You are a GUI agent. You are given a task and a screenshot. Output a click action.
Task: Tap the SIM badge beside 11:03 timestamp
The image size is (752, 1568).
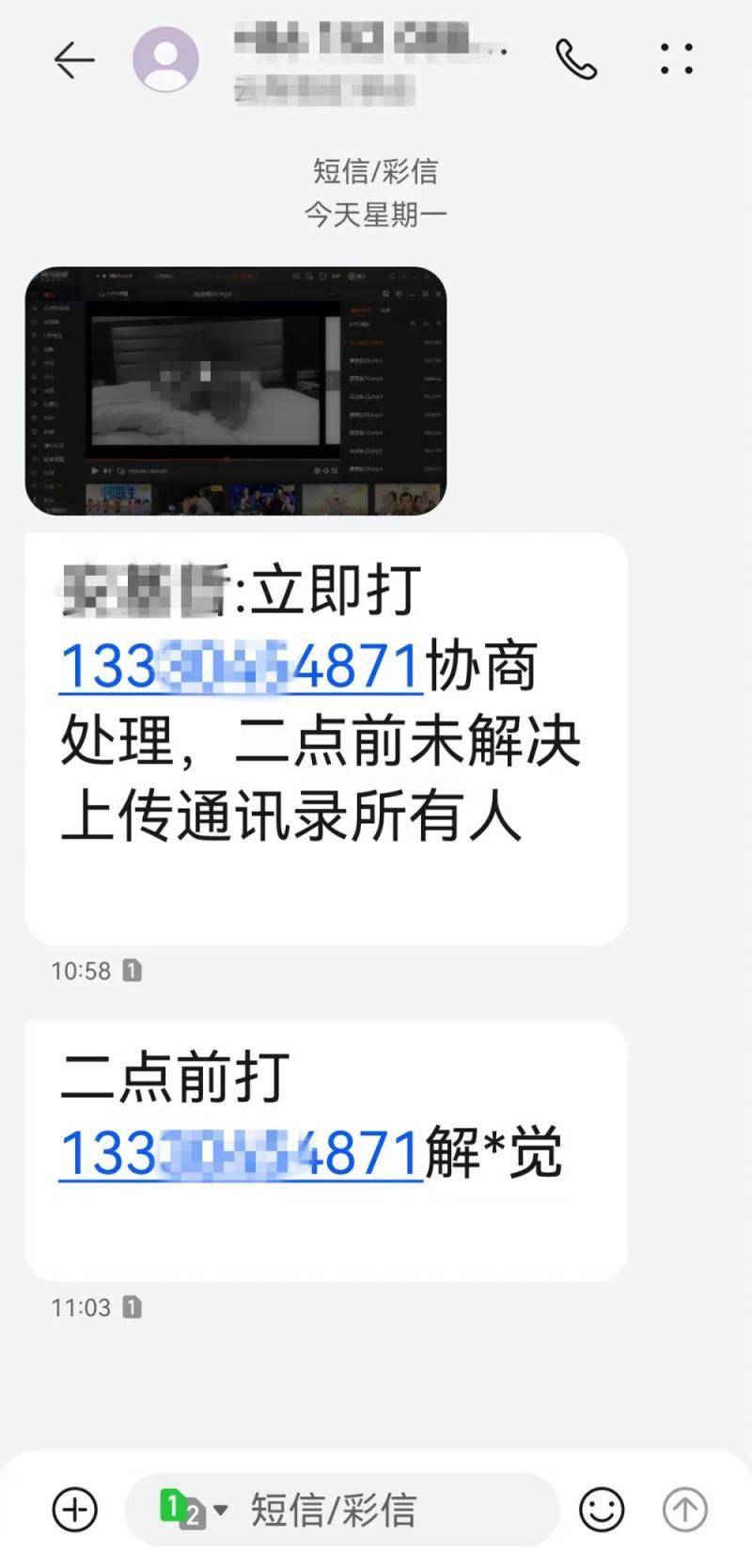point(133,1307)
